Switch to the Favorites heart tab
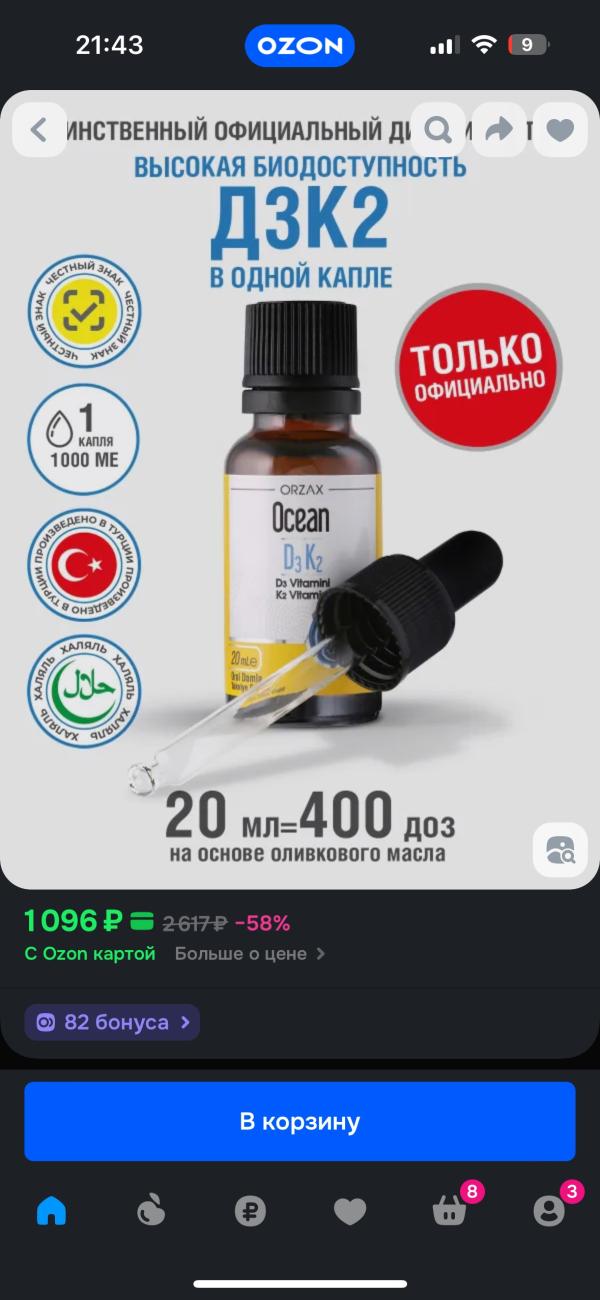This screenshot has height=1300, width=600. click(x=350, y=1211)
